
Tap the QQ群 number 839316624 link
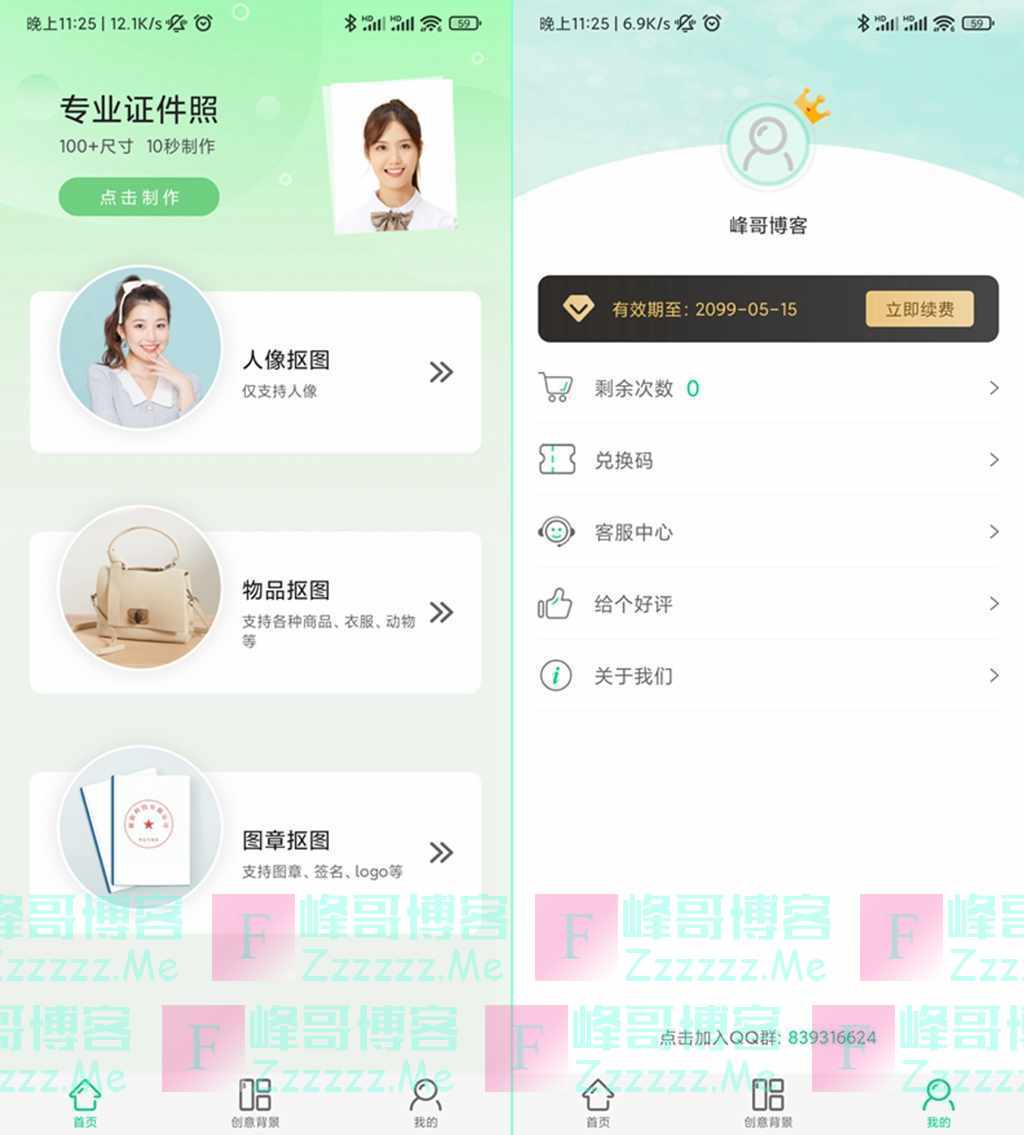point(831,1037)
